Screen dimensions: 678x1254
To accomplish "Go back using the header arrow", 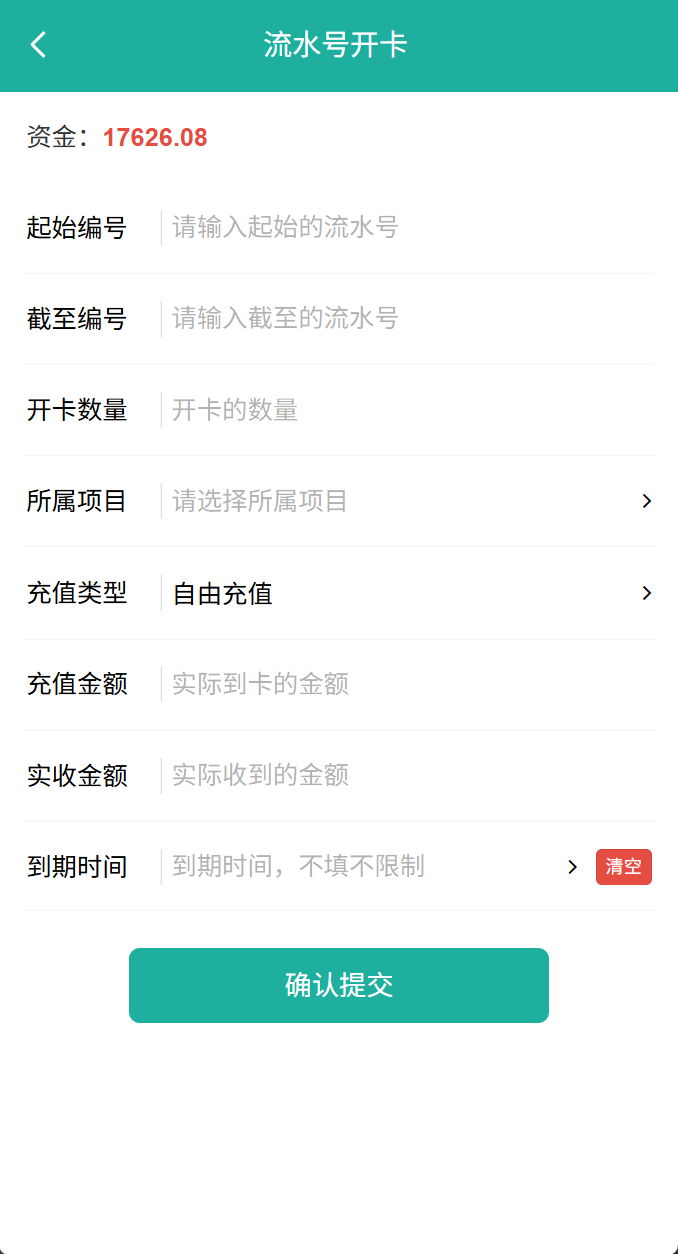I will (x=39, y=45).
